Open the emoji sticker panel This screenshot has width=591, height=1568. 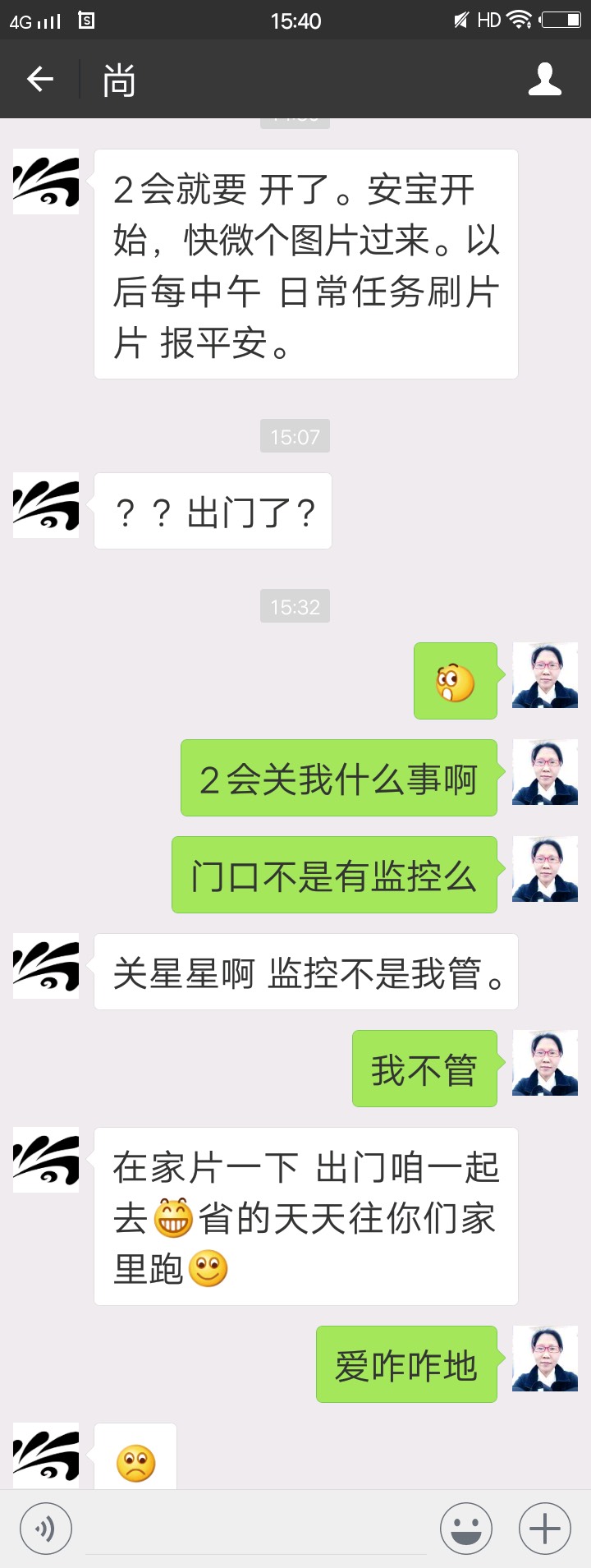[x=466, y=1529]
